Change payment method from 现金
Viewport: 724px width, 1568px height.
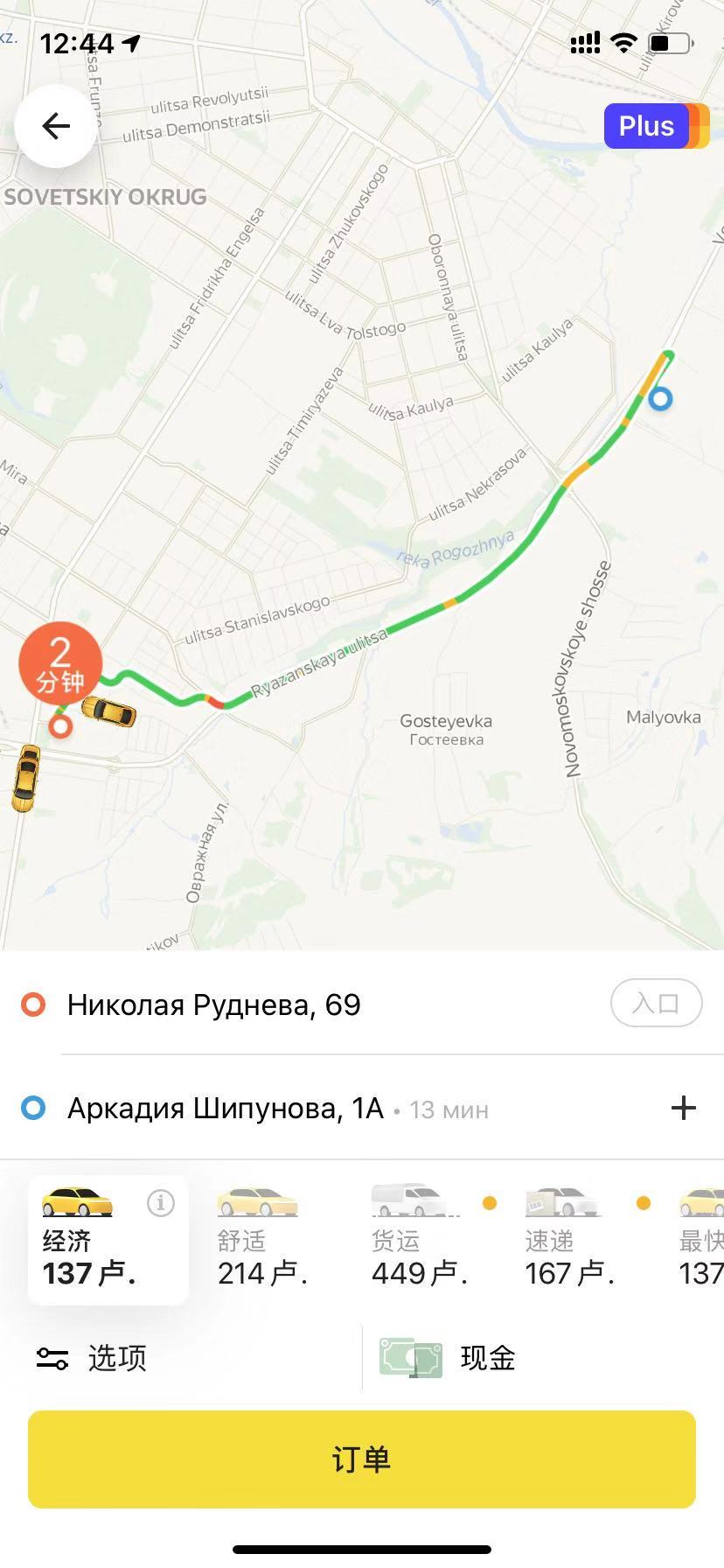[x=448, y=1358]
